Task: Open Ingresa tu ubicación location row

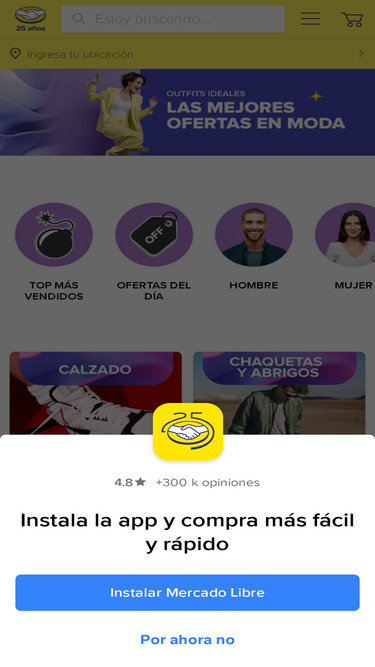Action: tap(188, 54)
